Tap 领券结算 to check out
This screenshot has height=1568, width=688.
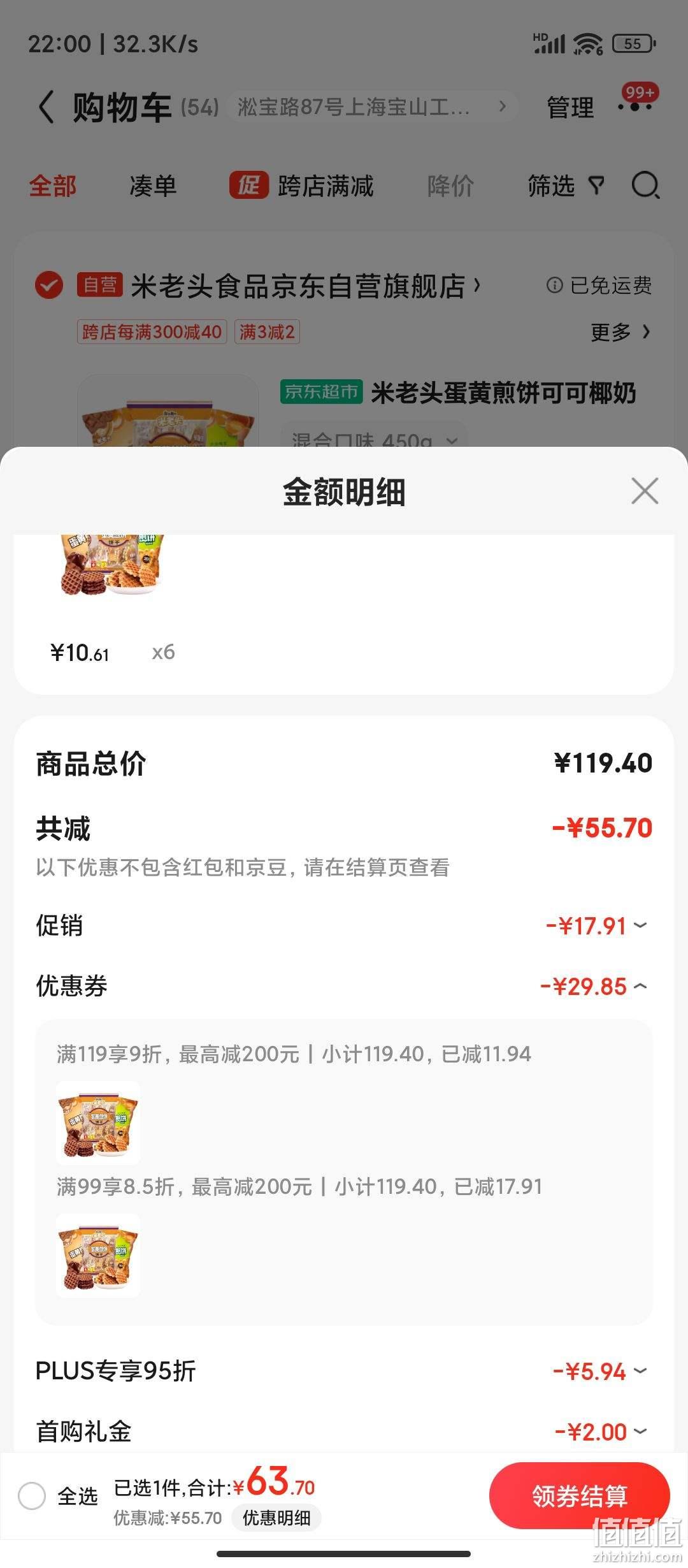click(579, 1495)
